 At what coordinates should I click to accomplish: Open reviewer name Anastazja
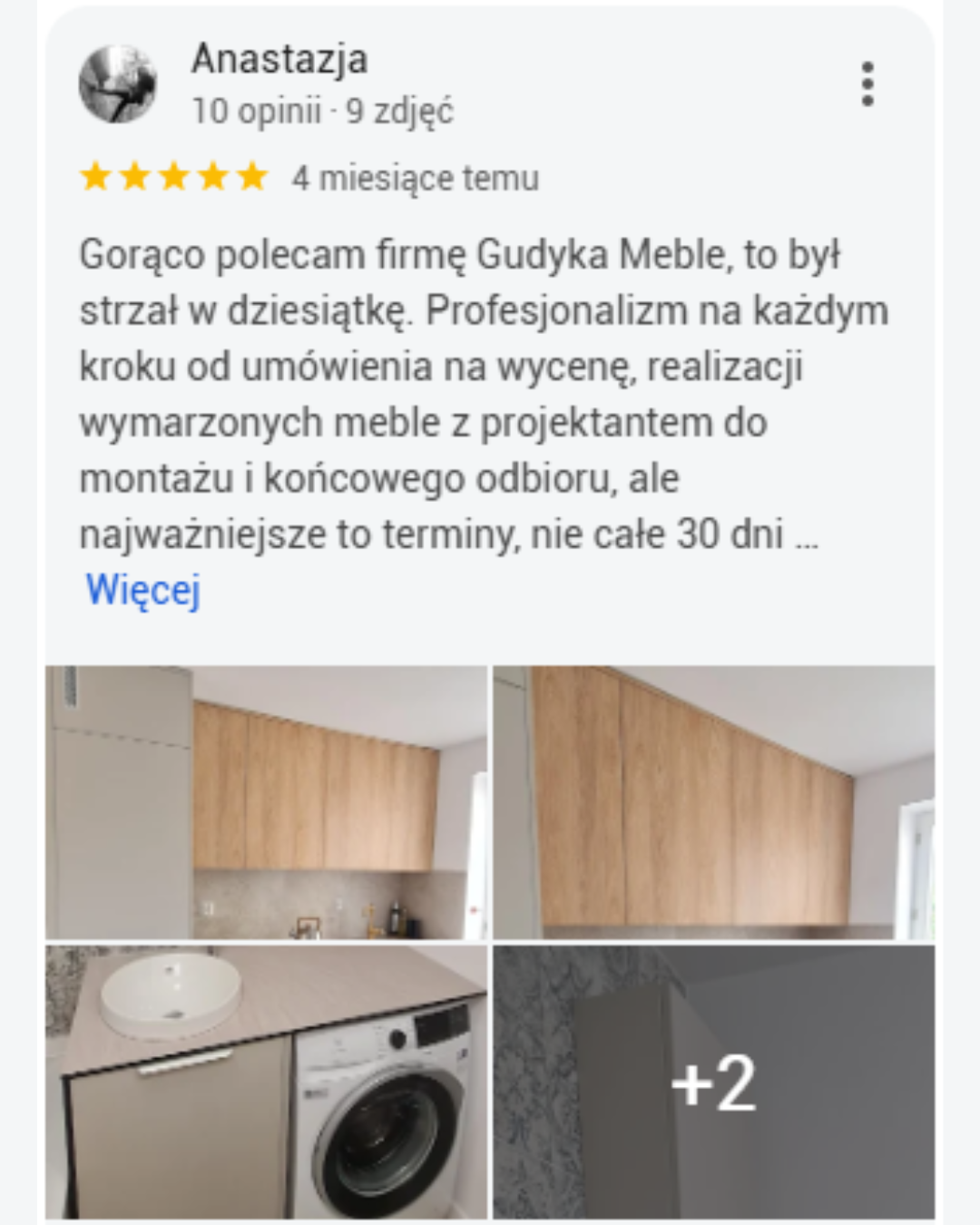(279, 60)
